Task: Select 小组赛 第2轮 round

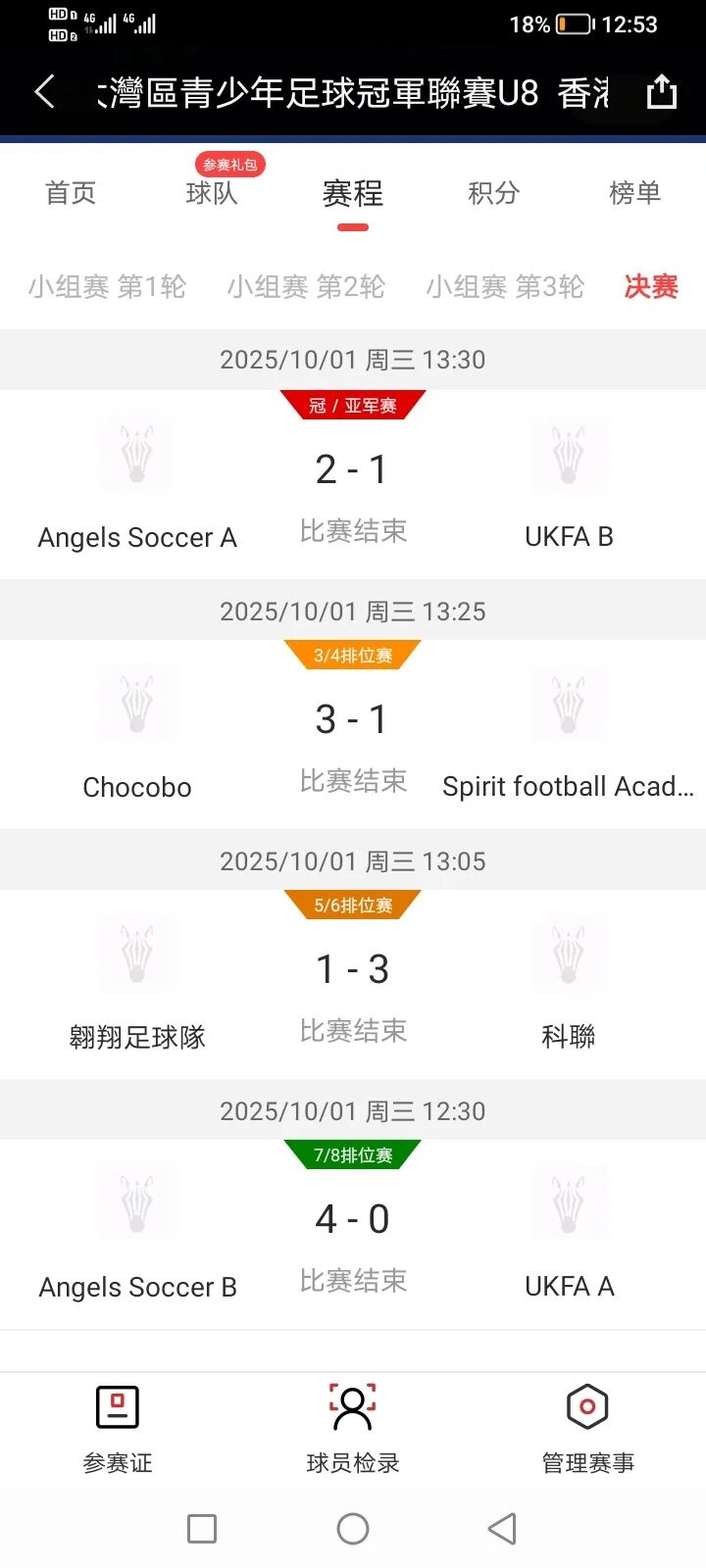Action: point(306,286)
